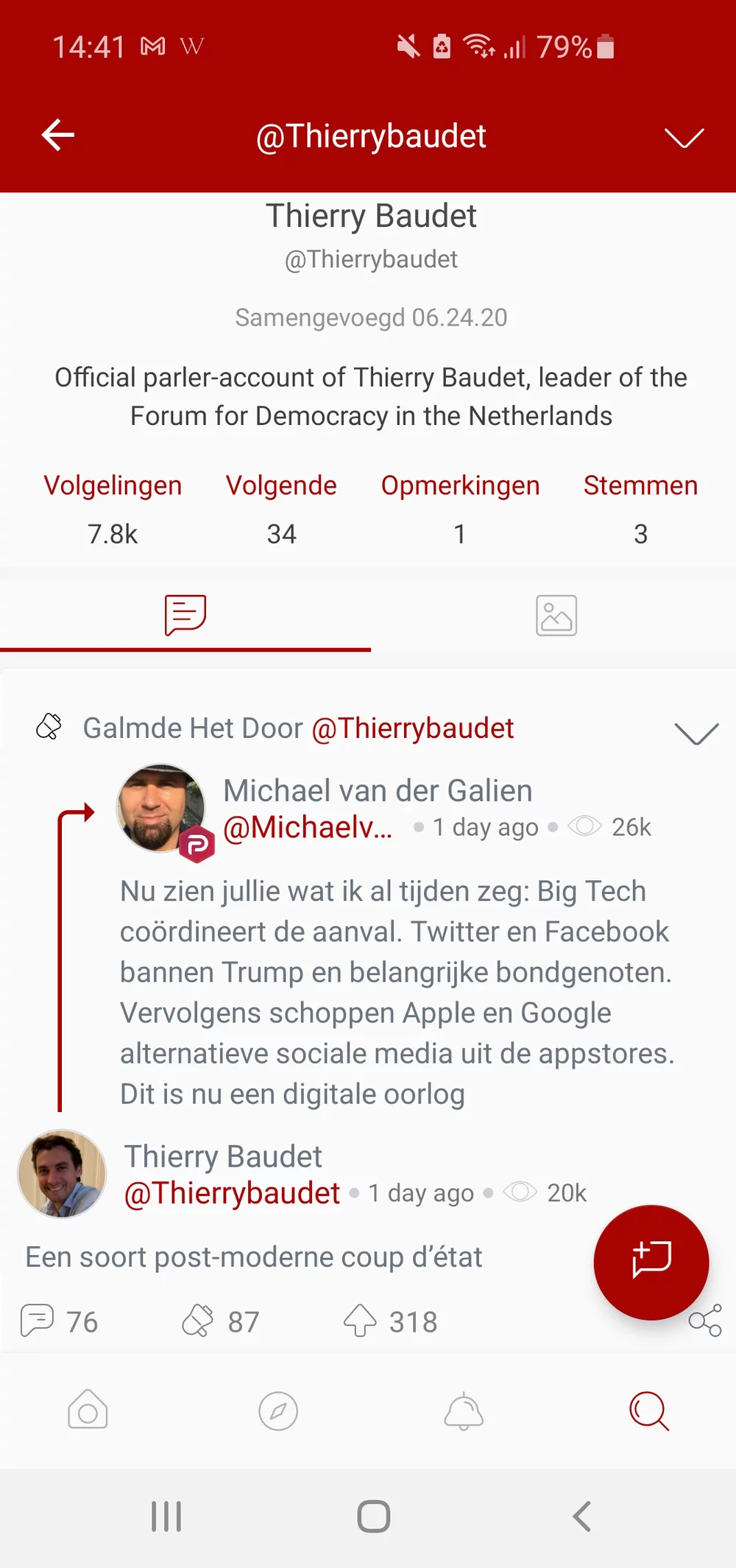Expand the echoed post options chevron
Viewport: 736px width, 1568px height.
[x=696, y=733]
